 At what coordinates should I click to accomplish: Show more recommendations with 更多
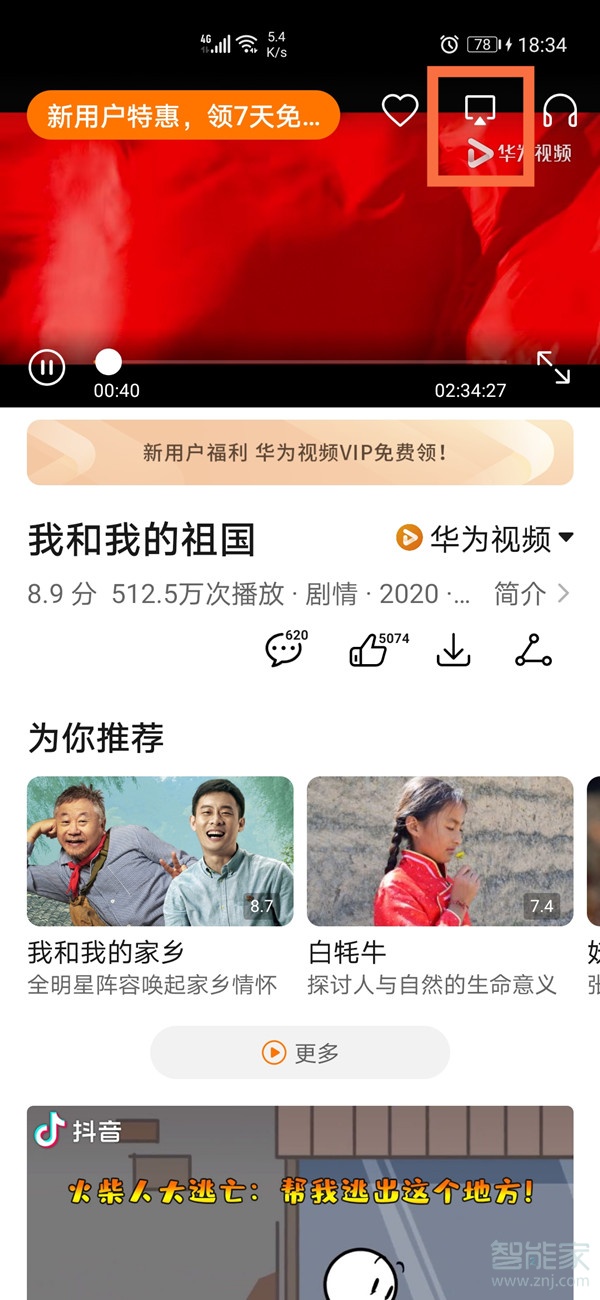pyautogui.click(x=300, y=1052)
